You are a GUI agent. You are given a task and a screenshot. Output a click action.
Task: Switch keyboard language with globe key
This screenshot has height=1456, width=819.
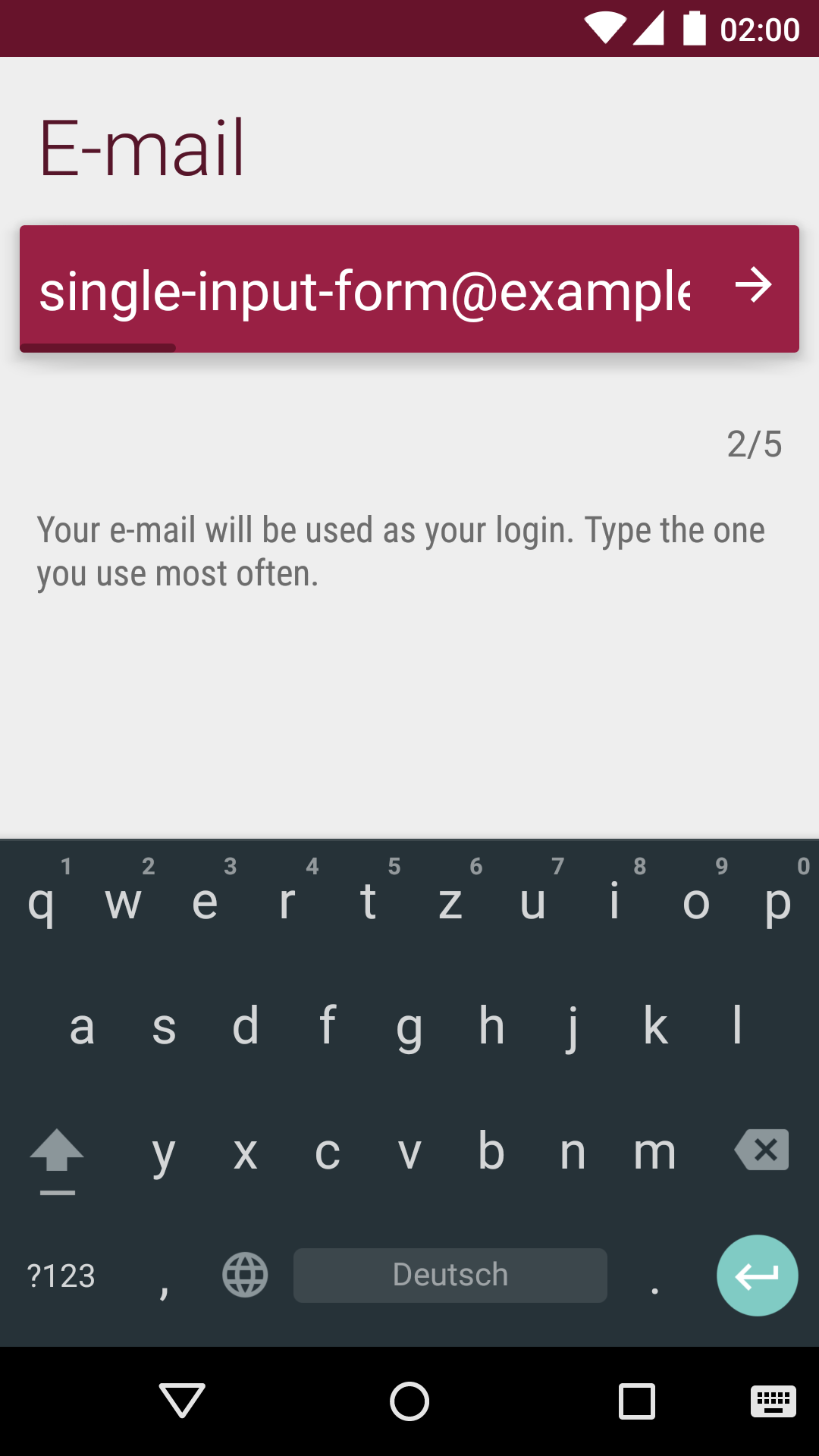(x=245, y=1275)
